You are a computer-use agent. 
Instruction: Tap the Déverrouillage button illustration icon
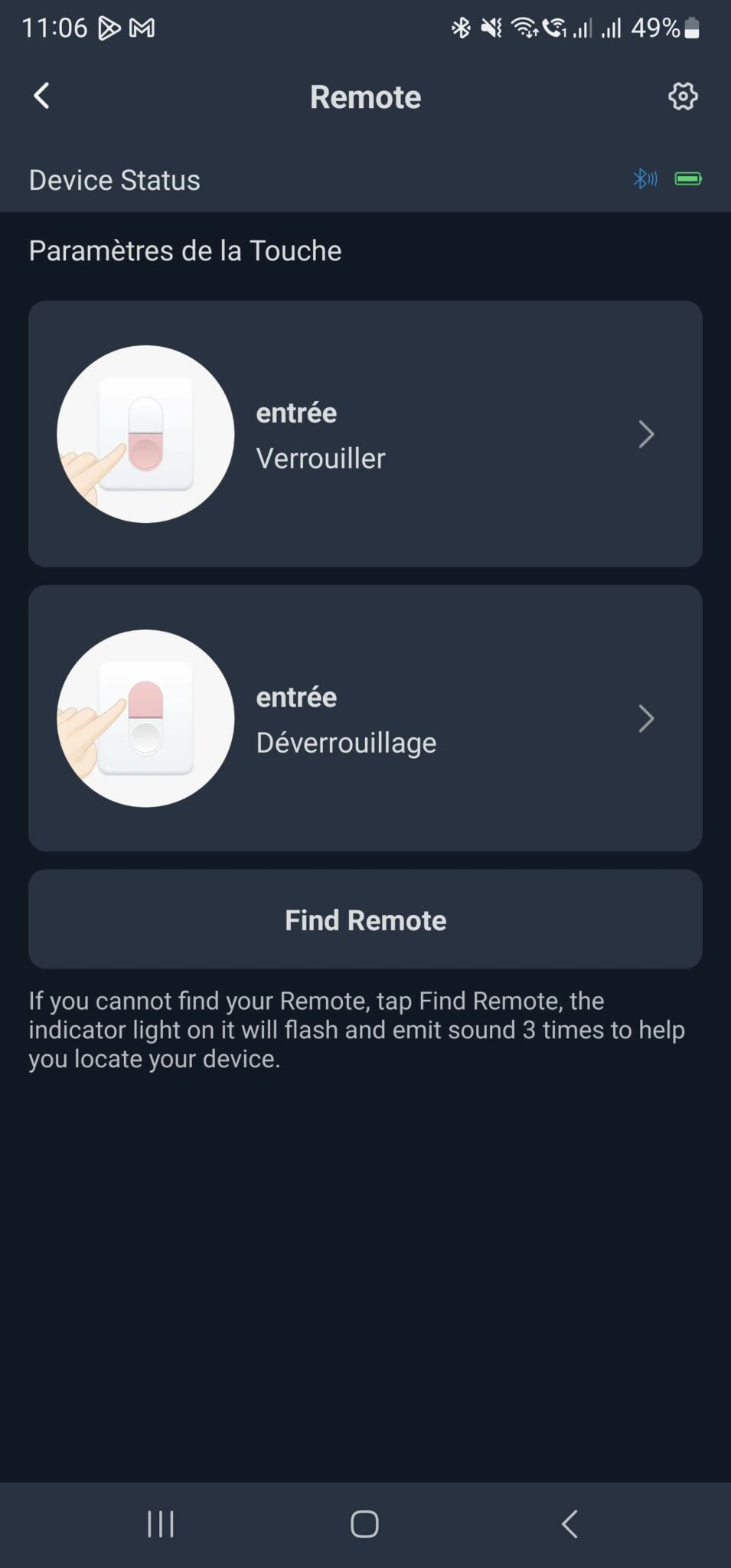point(146,718)
